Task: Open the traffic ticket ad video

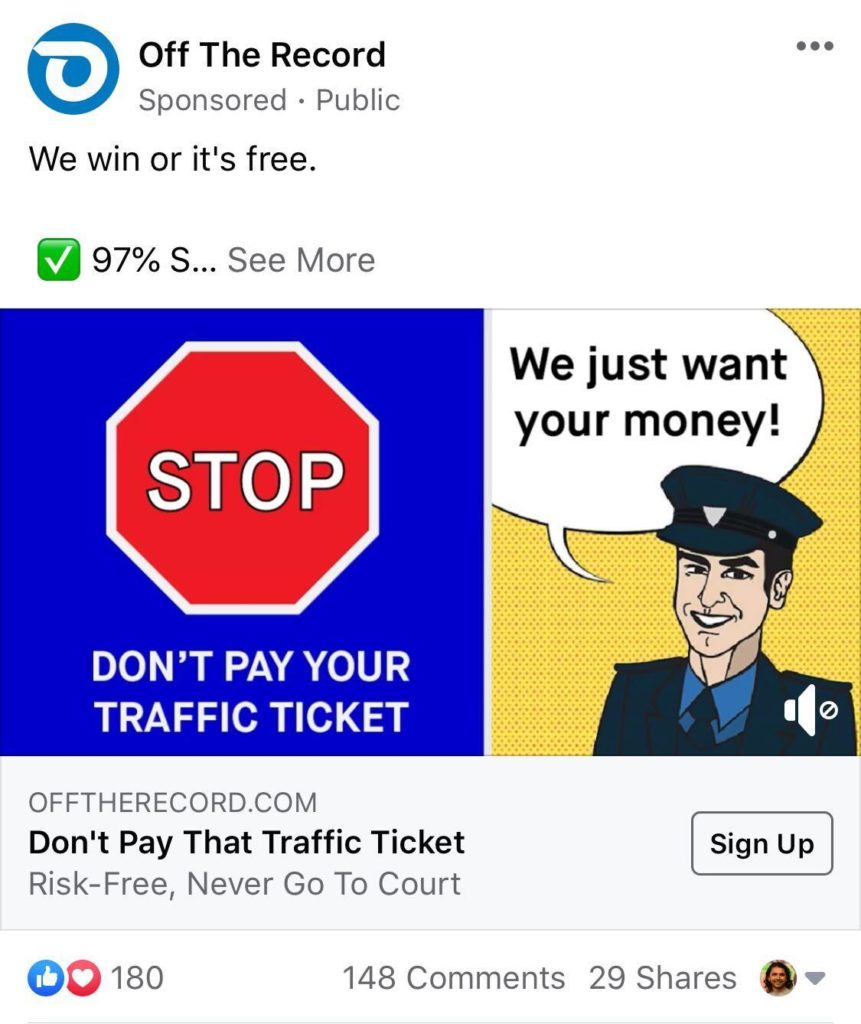Action: (x=430, y=531)
